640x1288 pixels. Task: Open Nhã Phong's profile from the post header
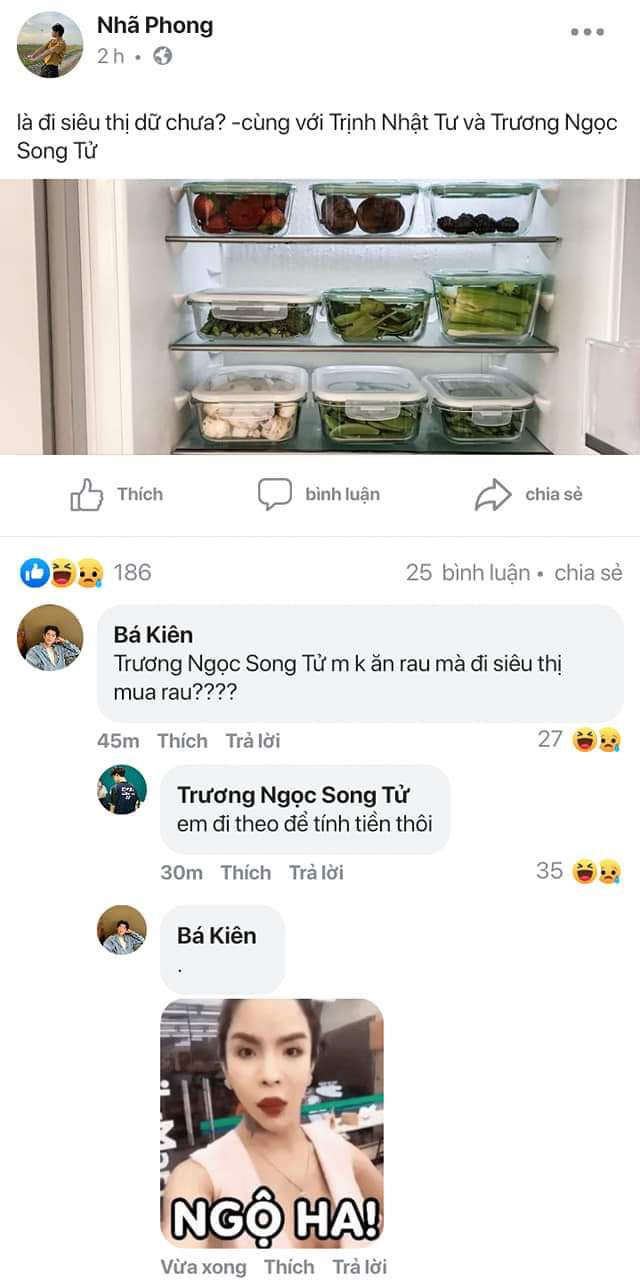point(154,26)
